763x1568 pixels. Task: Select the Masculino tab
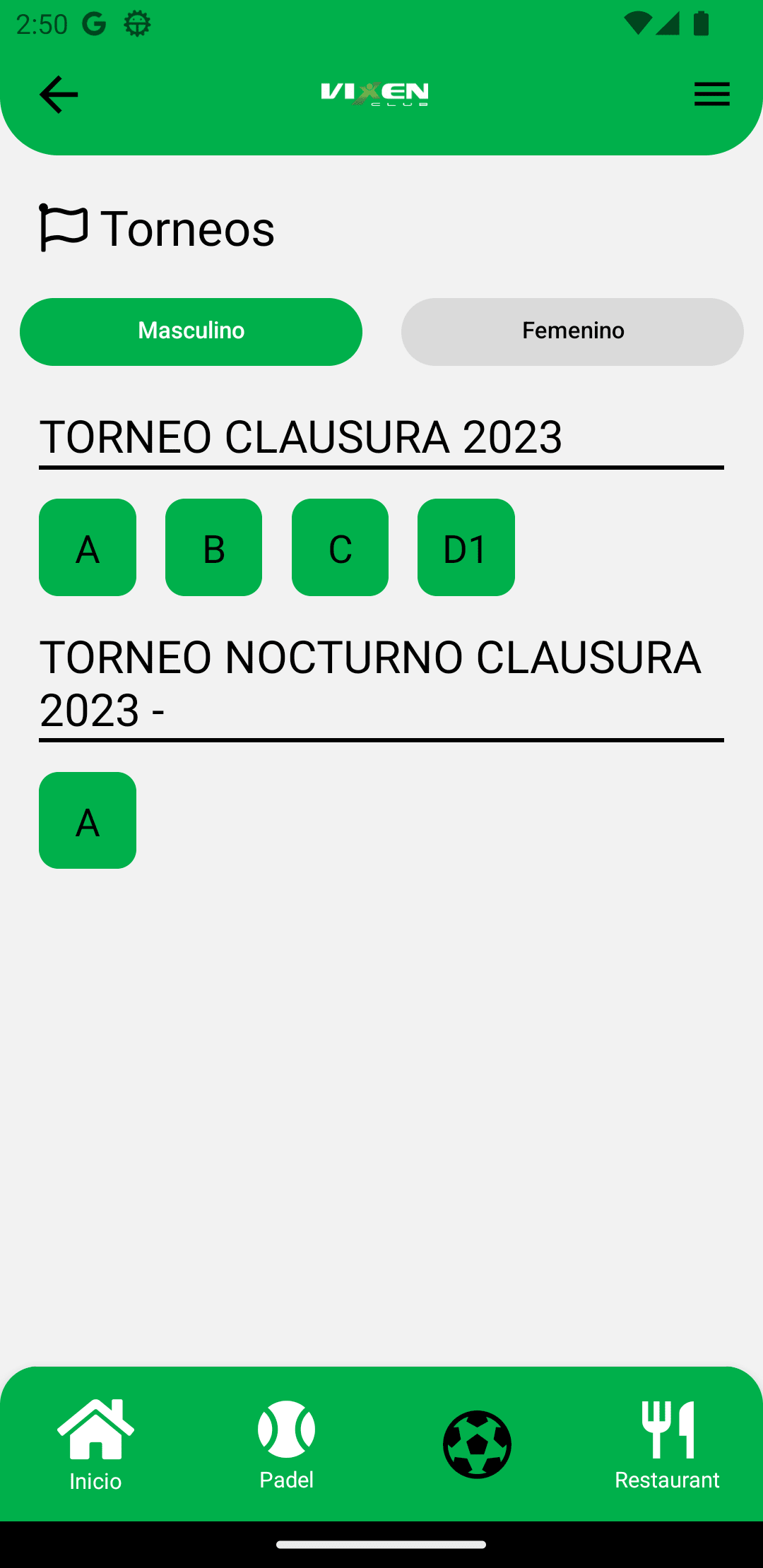(191, 331)
